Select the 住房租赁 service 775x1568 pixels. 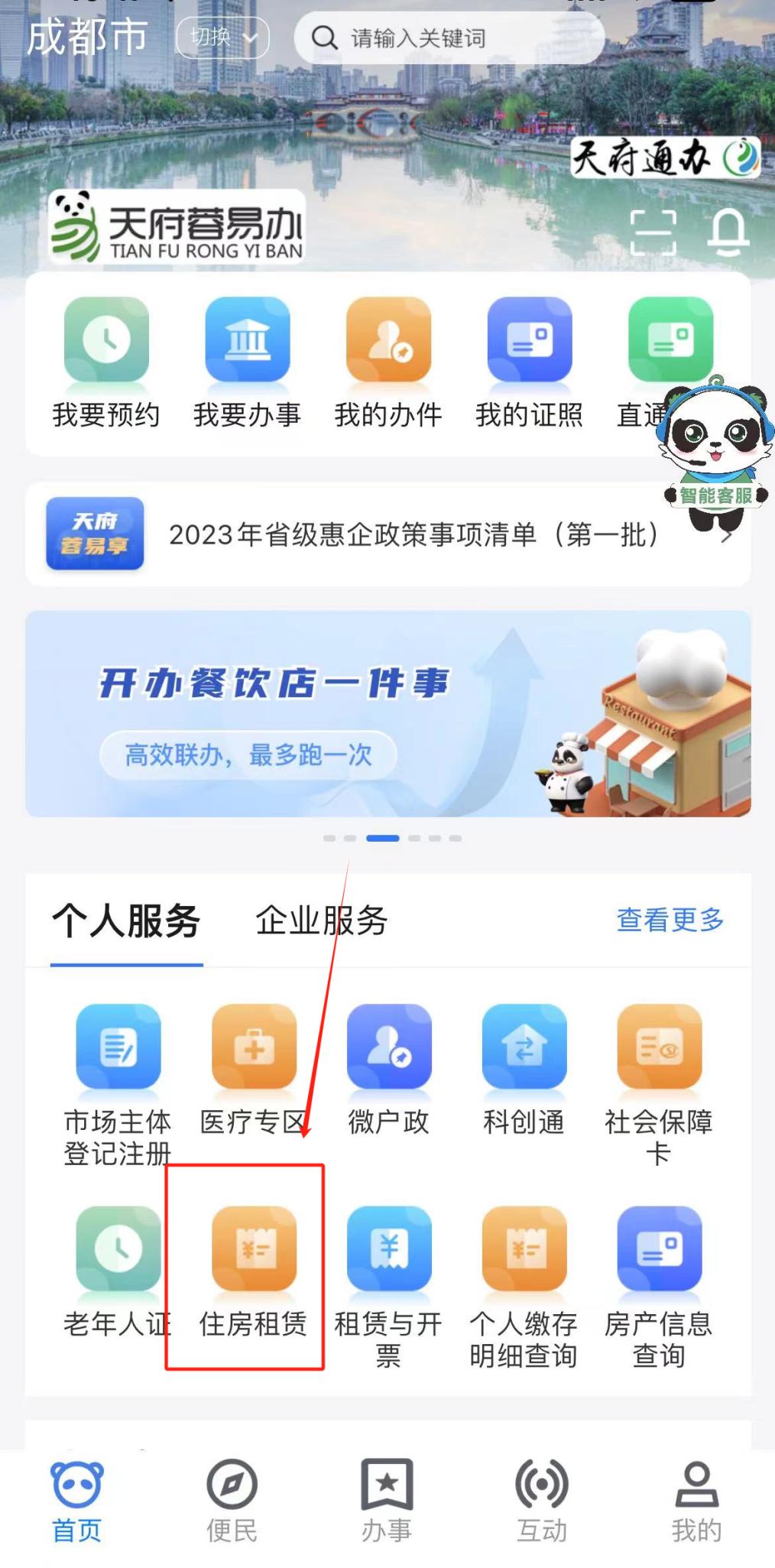(x=254, y=1271)
